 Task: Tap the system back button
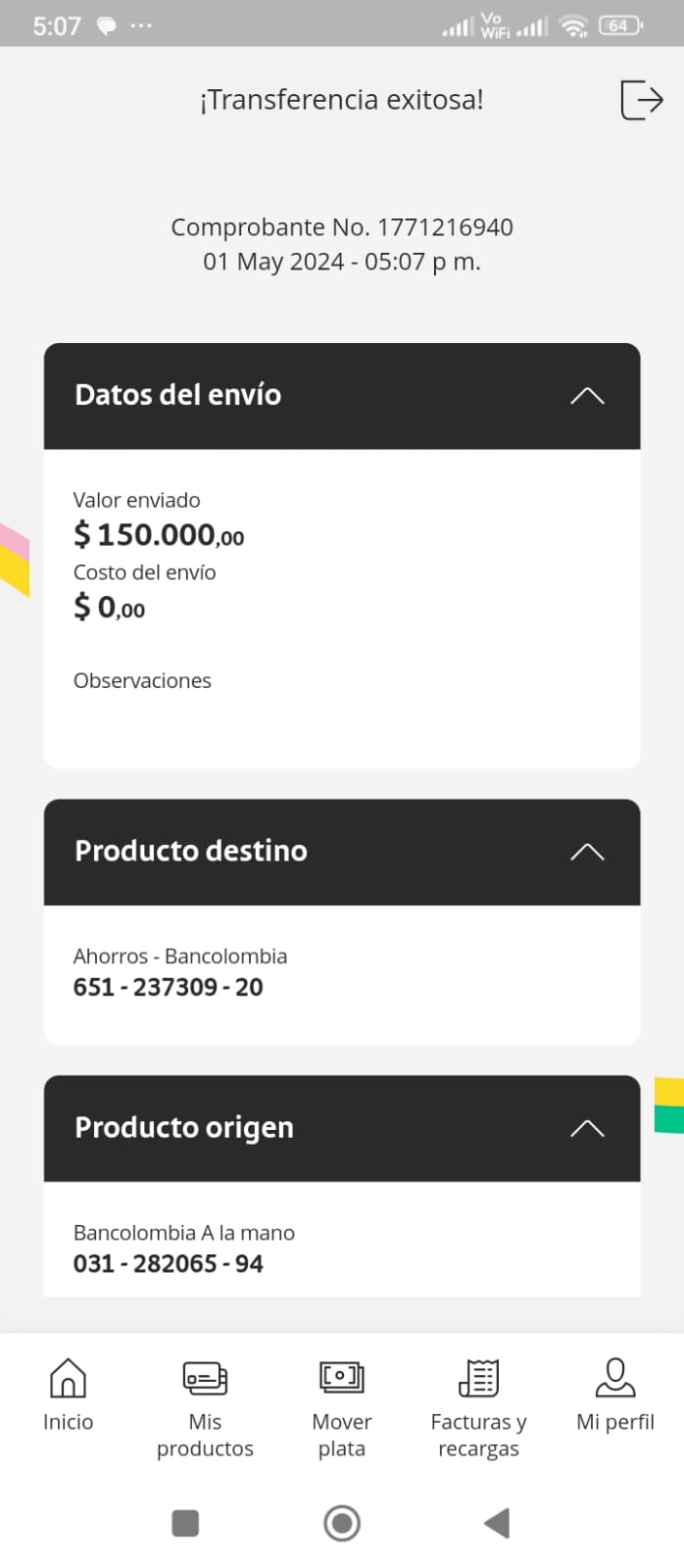[497, 1523]
